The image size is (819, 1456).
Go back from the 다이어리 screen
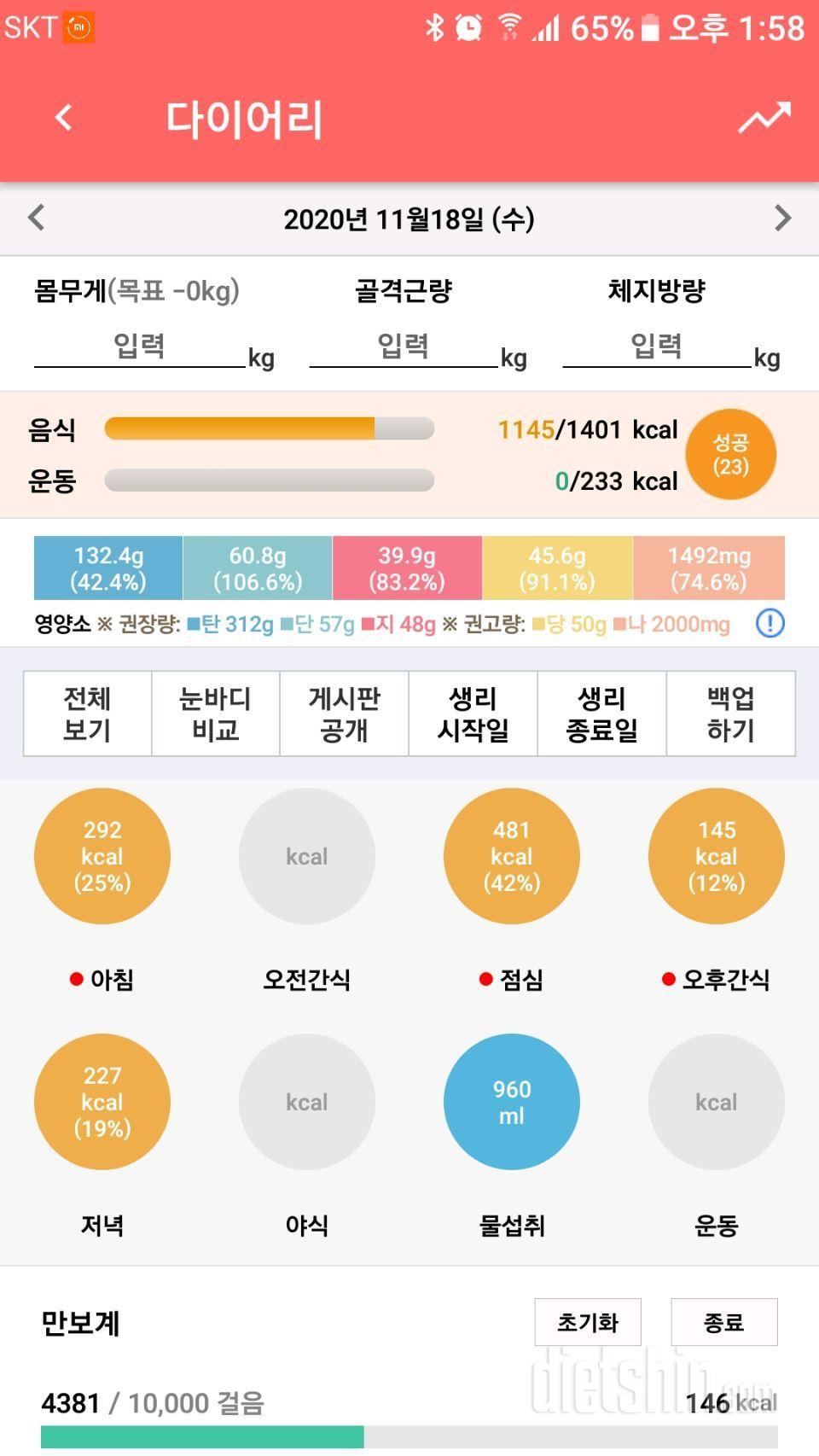pos(63,118)
